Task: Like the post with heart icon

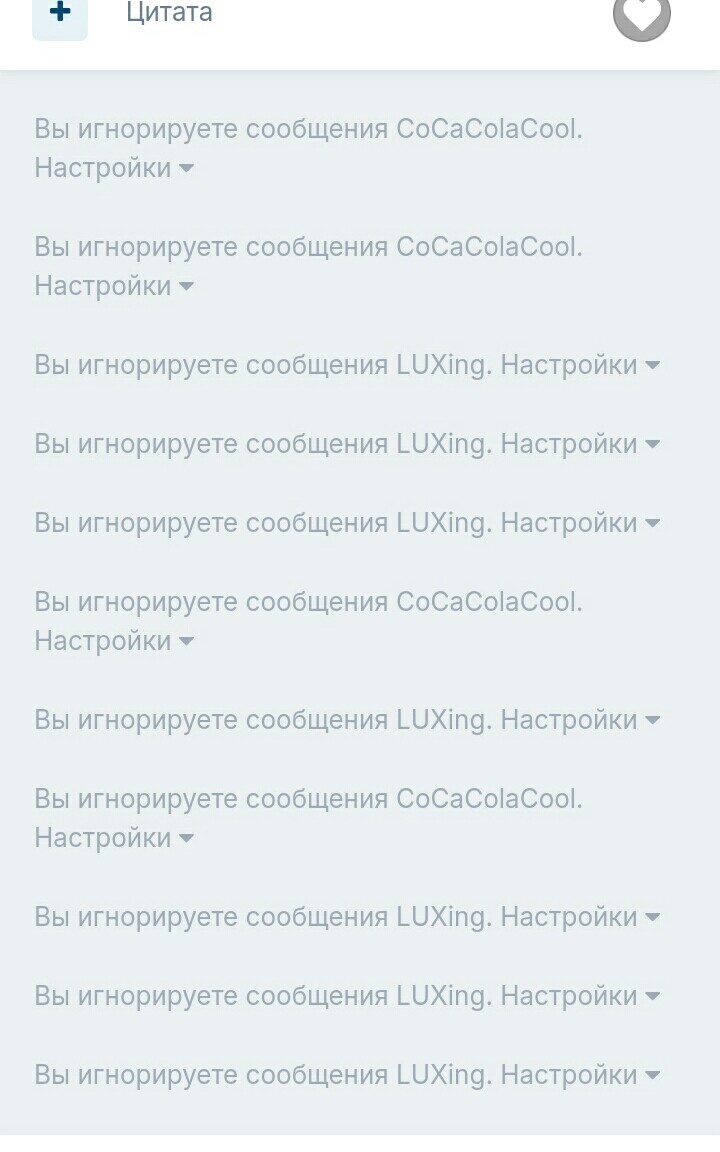Action: pyautogui.click(x=641, y=16)
